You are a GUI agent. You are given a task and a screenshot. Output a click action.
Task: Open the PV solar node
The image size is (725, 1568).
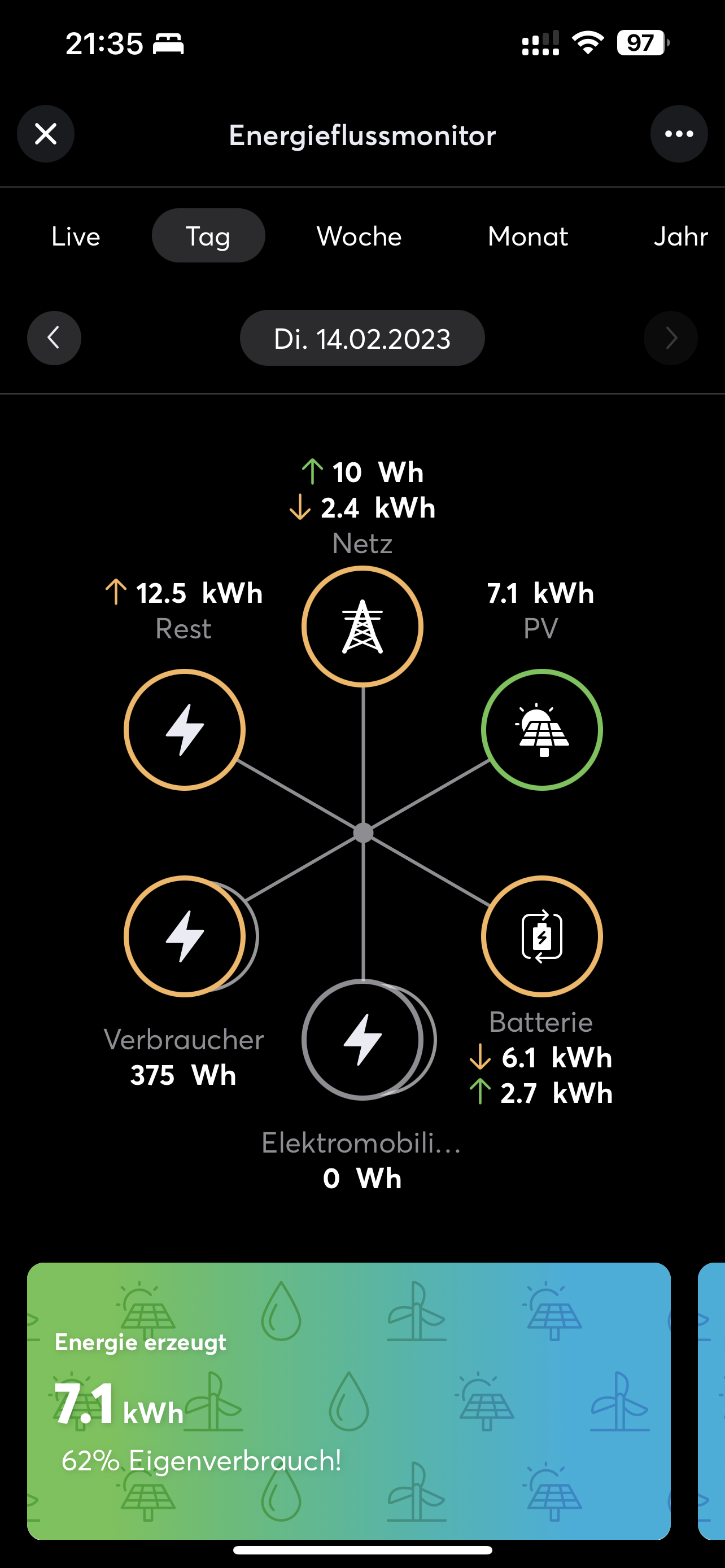pyautogui.click(x=541, y=729)
